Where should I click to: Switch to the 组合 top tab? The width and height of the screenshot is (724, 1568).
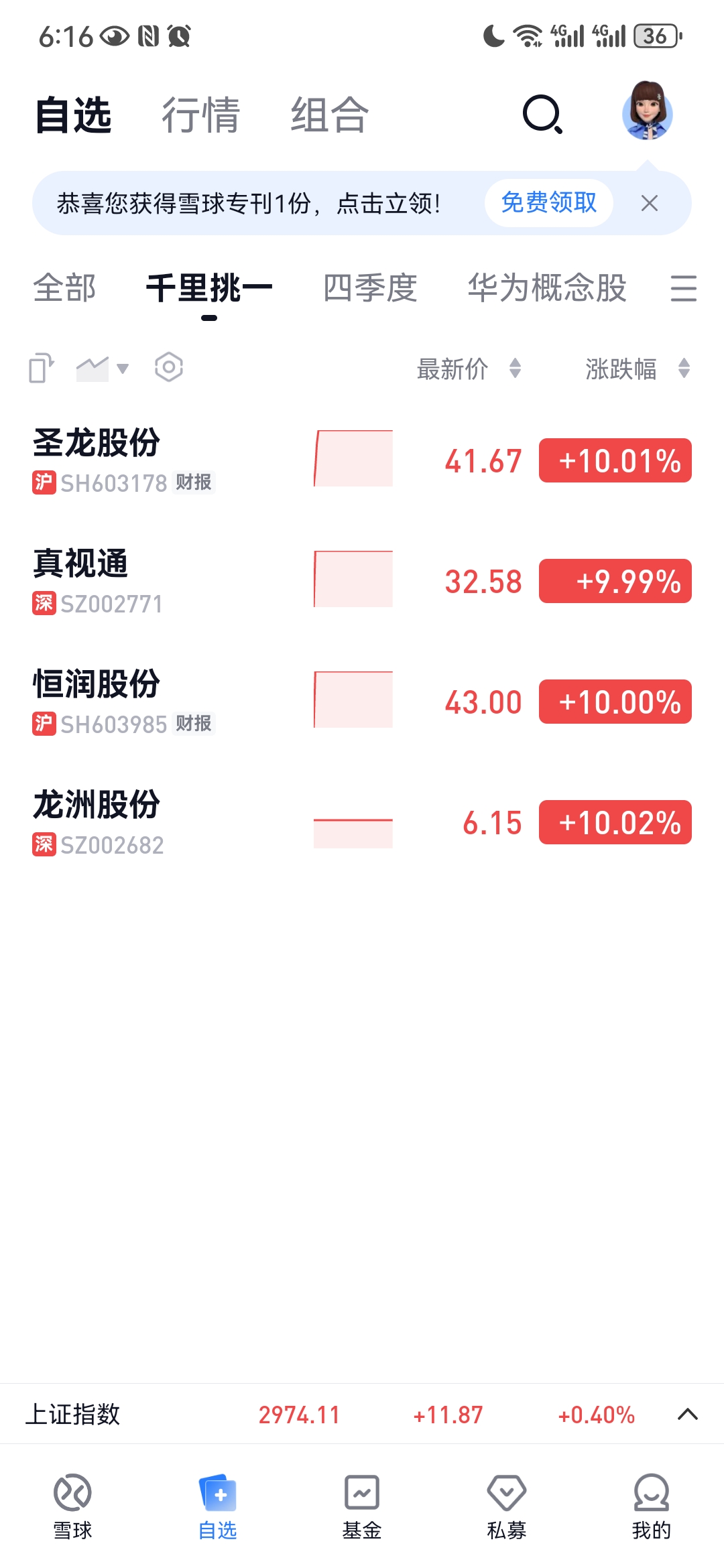329,115
